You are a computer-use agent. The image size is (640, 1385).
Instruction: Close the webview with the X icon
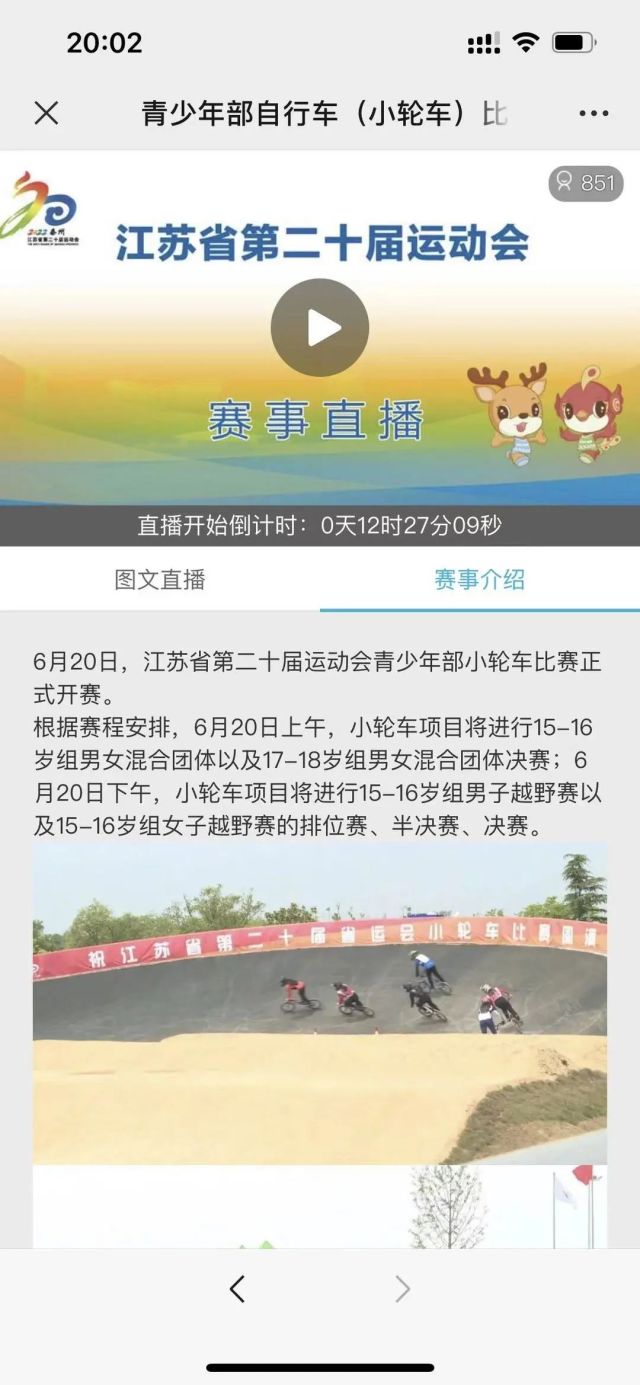pyautogui.click(x=46, y=113)
